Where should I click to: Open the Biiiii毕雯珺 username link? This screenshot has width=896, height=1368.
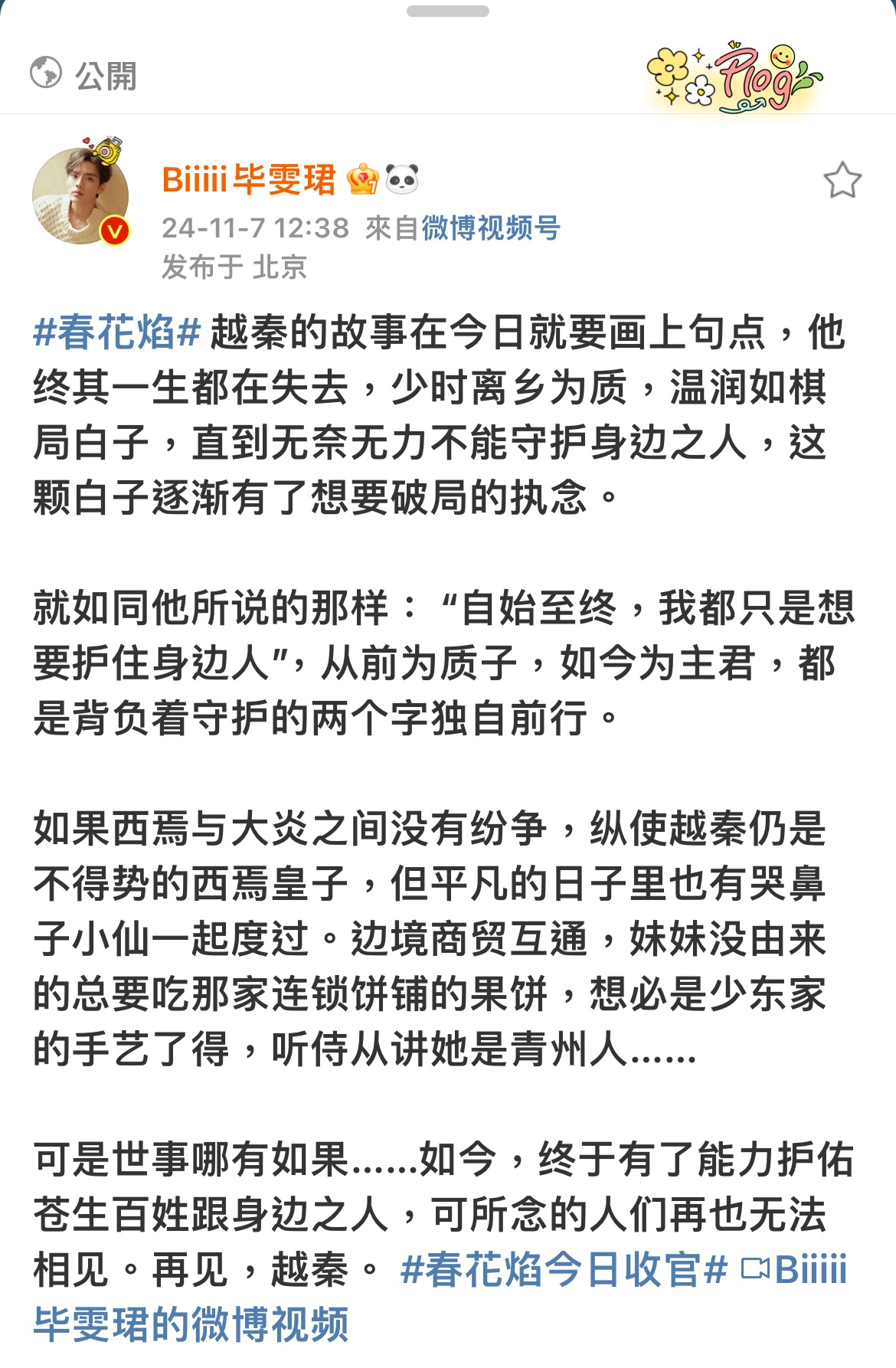coord(249,180)
